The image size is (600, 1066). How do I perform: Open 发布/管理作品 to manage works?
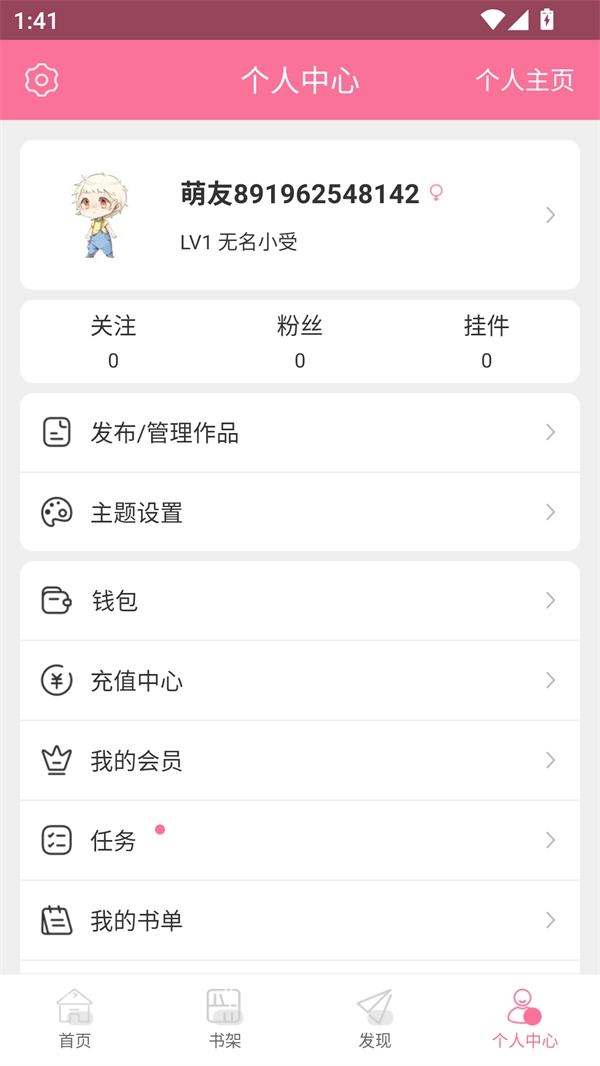coord(300,433)
